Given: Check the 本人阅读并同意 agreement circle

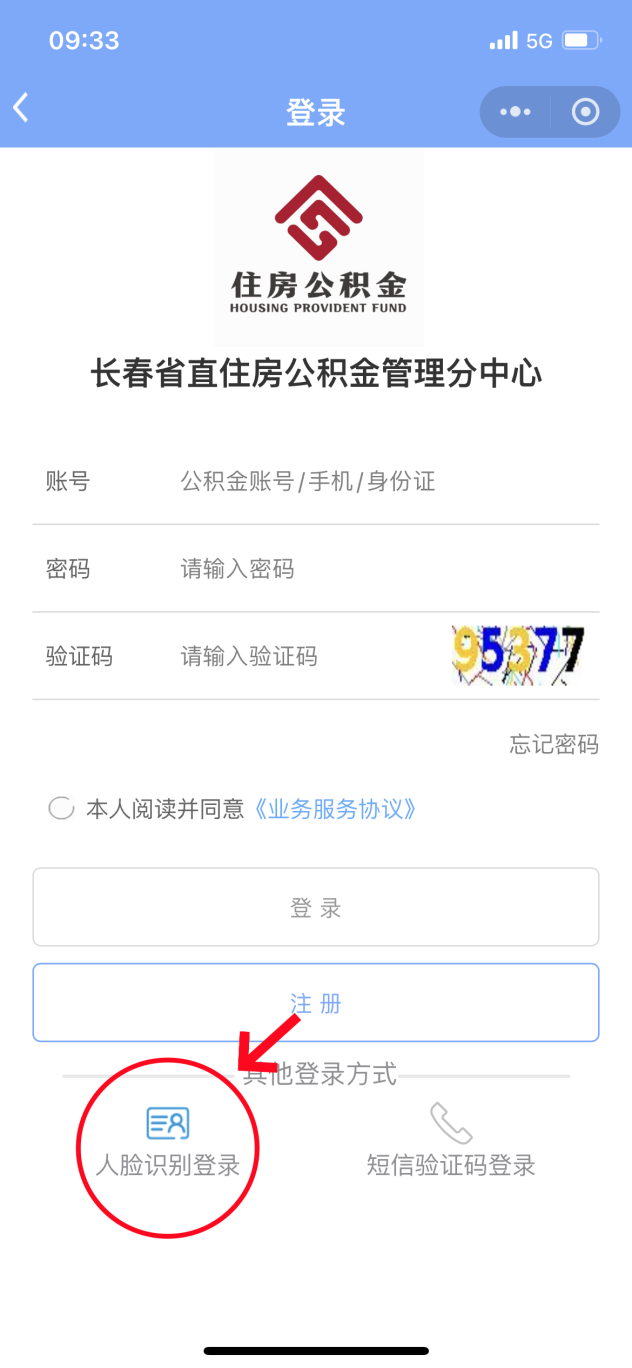Looking at the screenshot, I should [x=62, y=809].
